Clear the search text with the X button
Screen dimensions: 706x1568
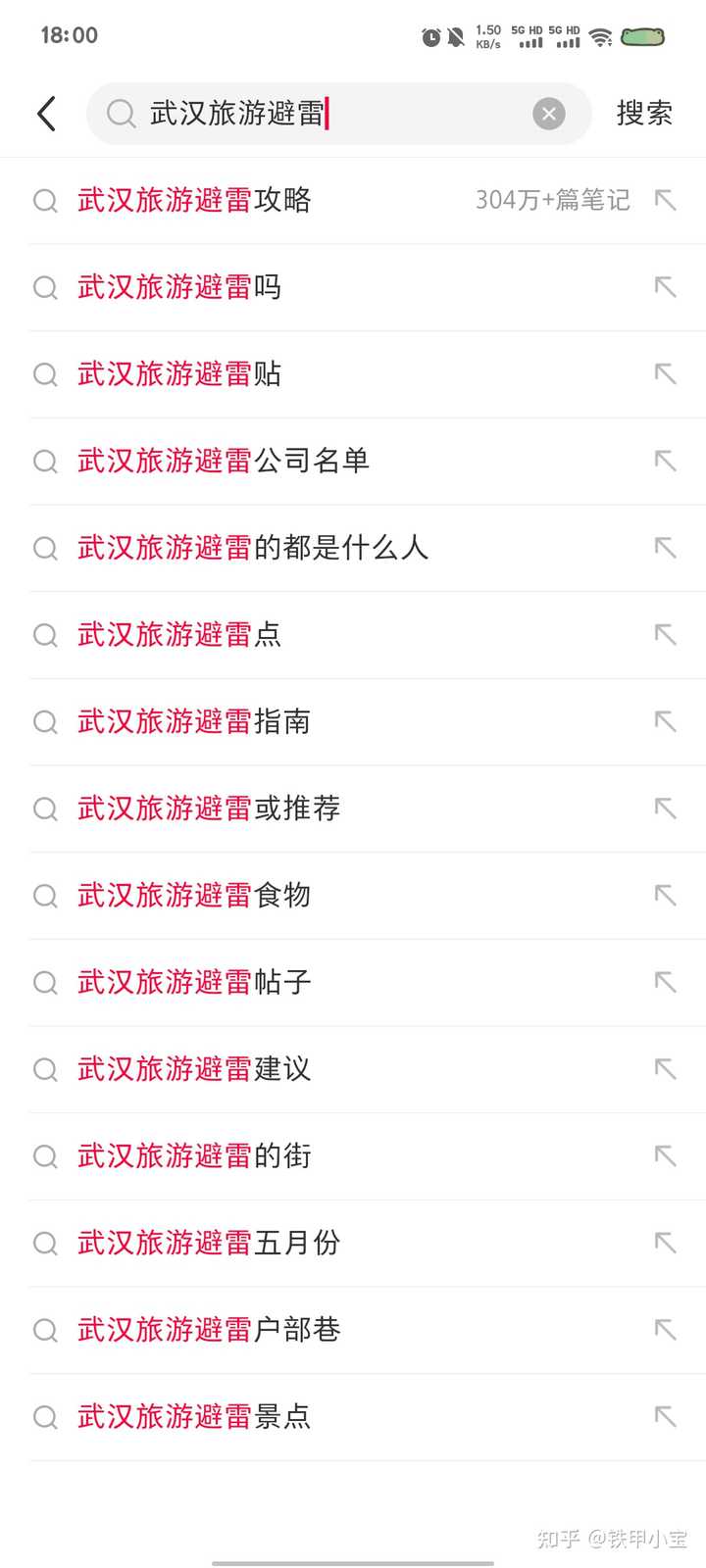coord(549,114)
